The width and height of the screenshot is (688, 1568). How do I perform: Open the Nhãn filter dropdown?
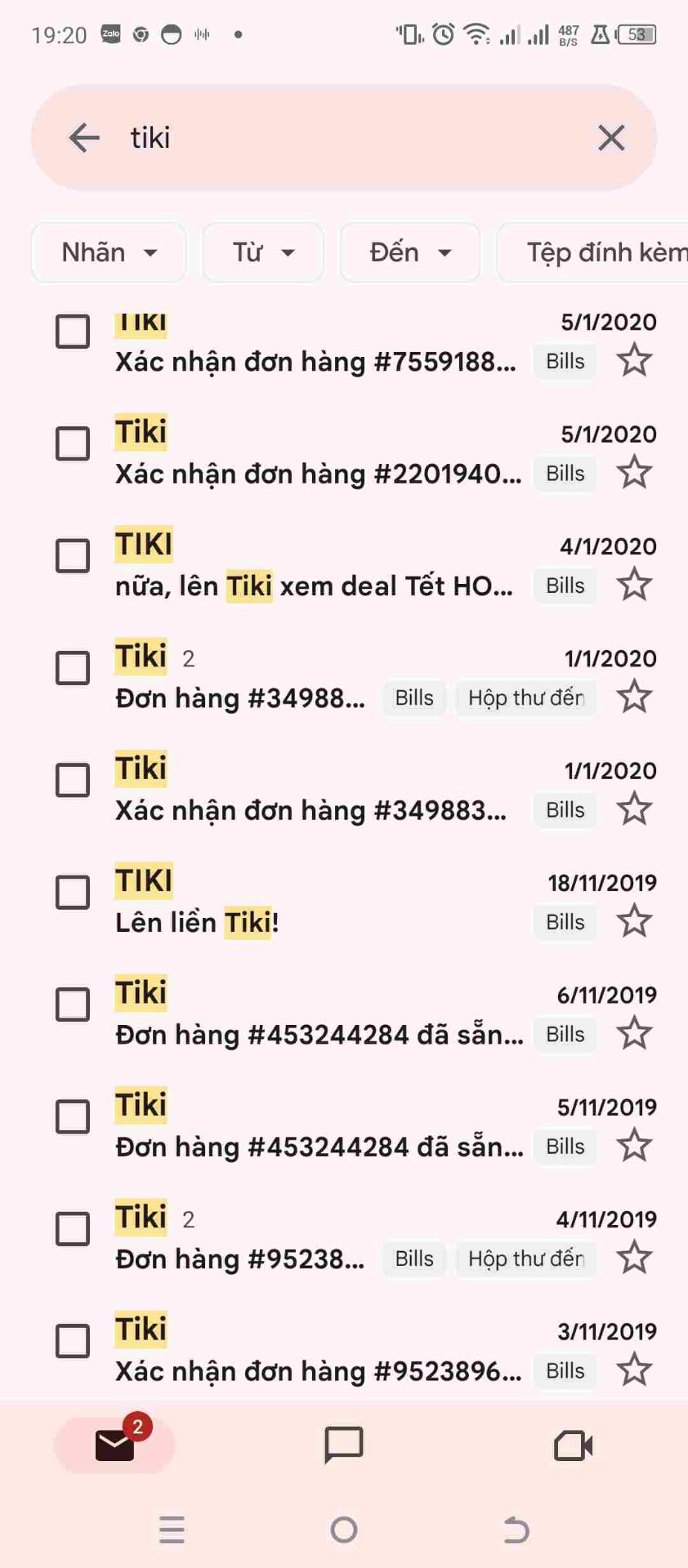coord(108,252)
